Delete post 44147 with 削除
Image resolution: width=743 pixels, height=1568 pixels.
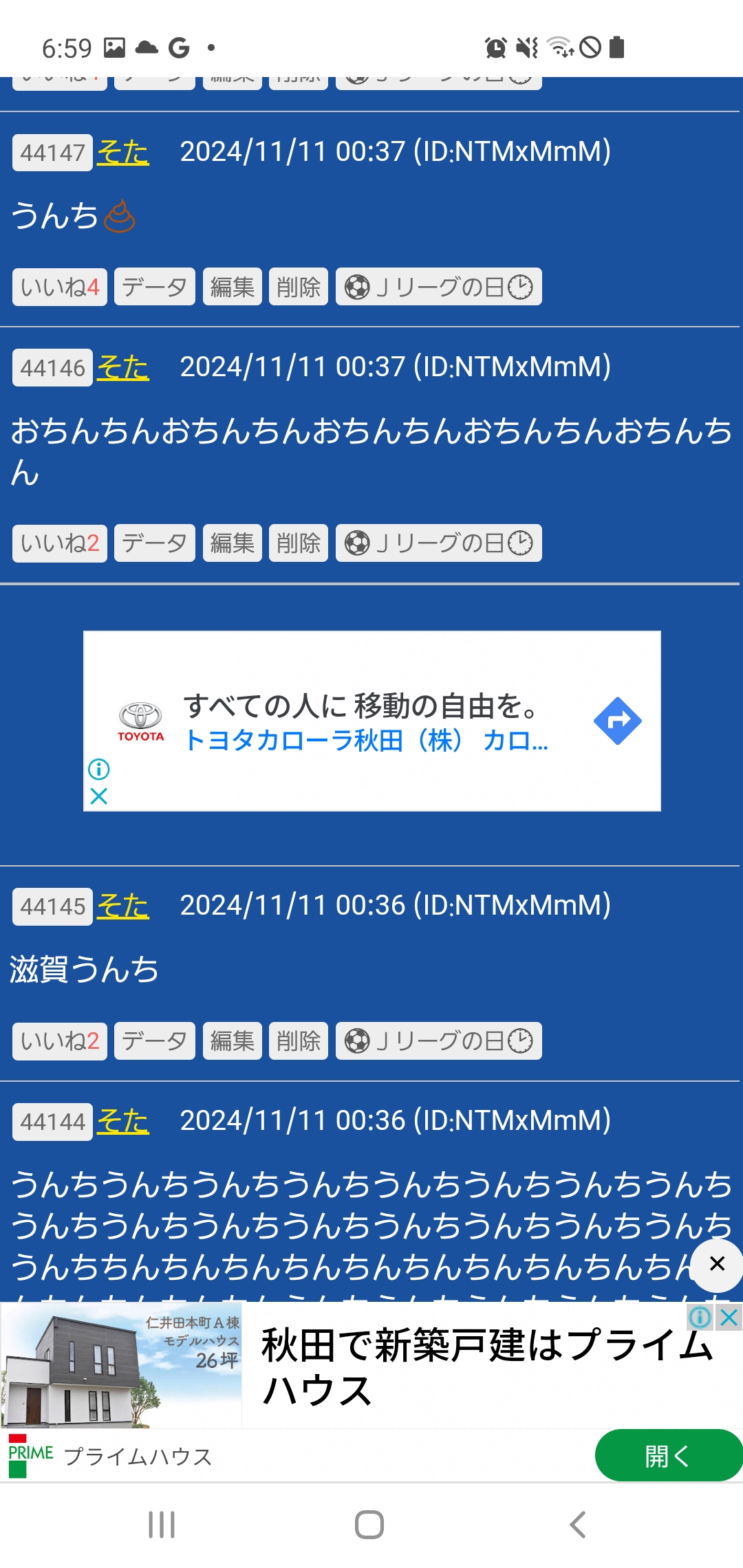tap(299, 287)
